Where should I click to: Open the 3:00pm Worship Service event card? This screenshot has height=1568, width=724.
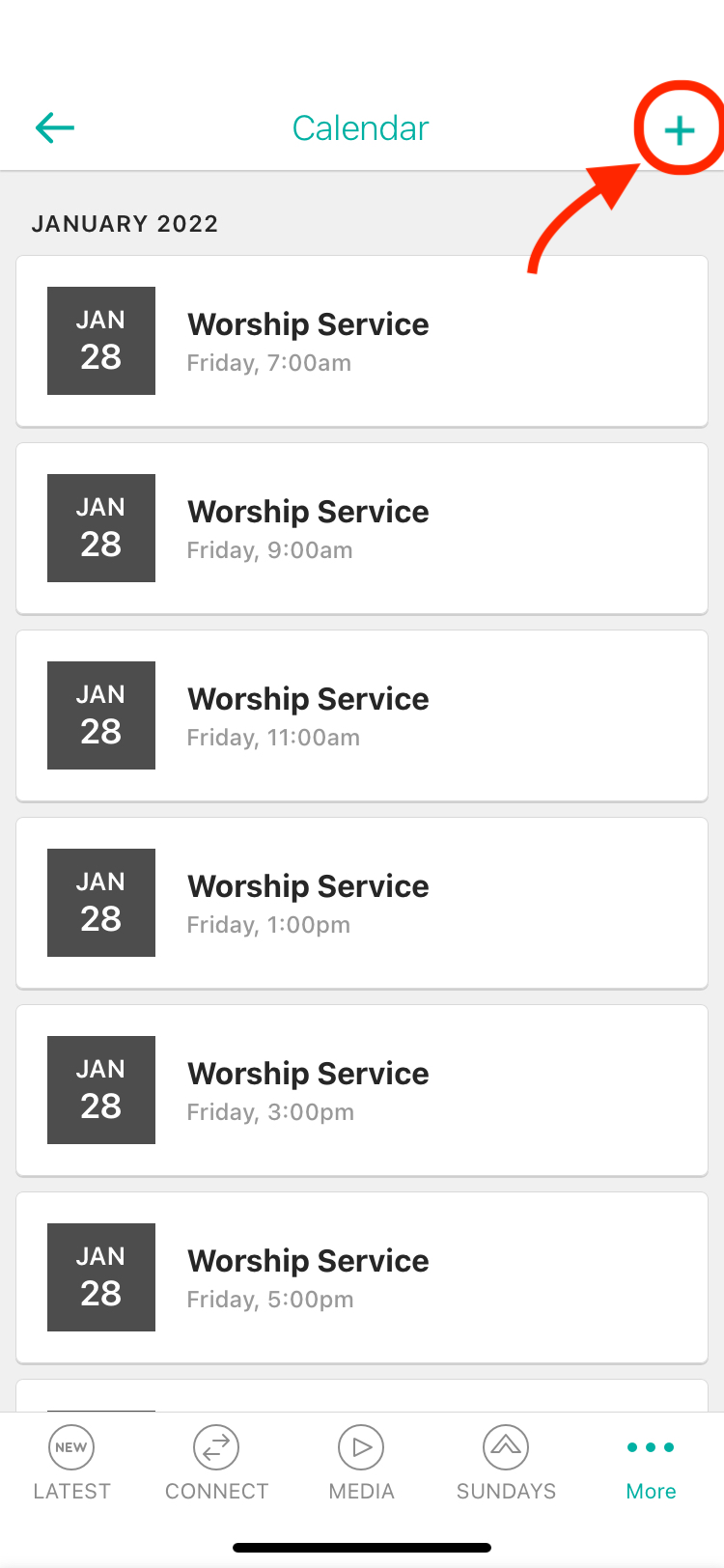pos(360,1089)
